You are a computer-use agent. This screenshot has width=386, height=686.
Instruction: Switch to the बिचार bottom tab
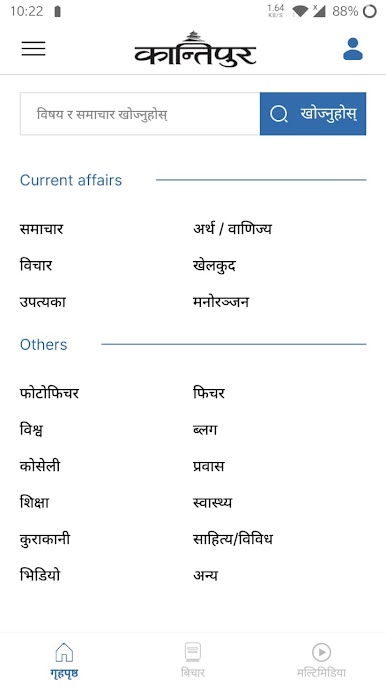(193, 660)
